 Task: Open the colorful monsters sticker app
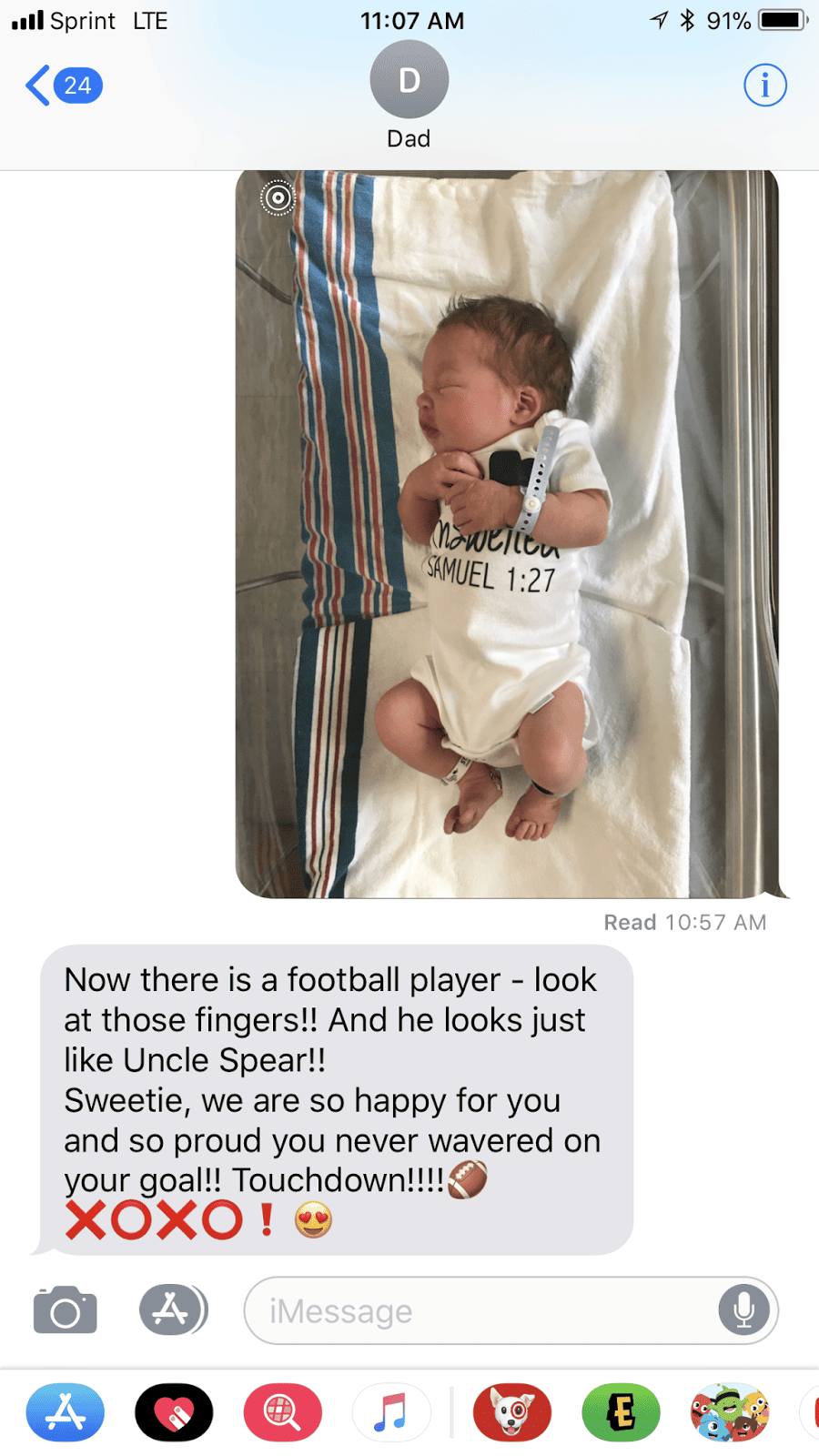(x=729, y=1412)
